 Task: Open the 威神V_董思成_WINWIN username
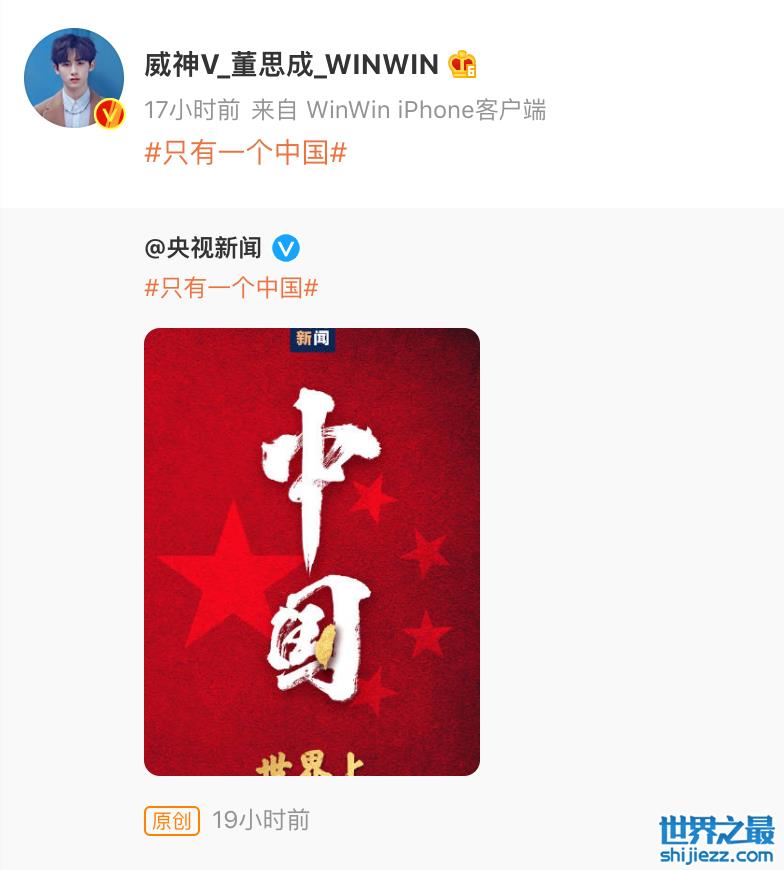point(291,65)
